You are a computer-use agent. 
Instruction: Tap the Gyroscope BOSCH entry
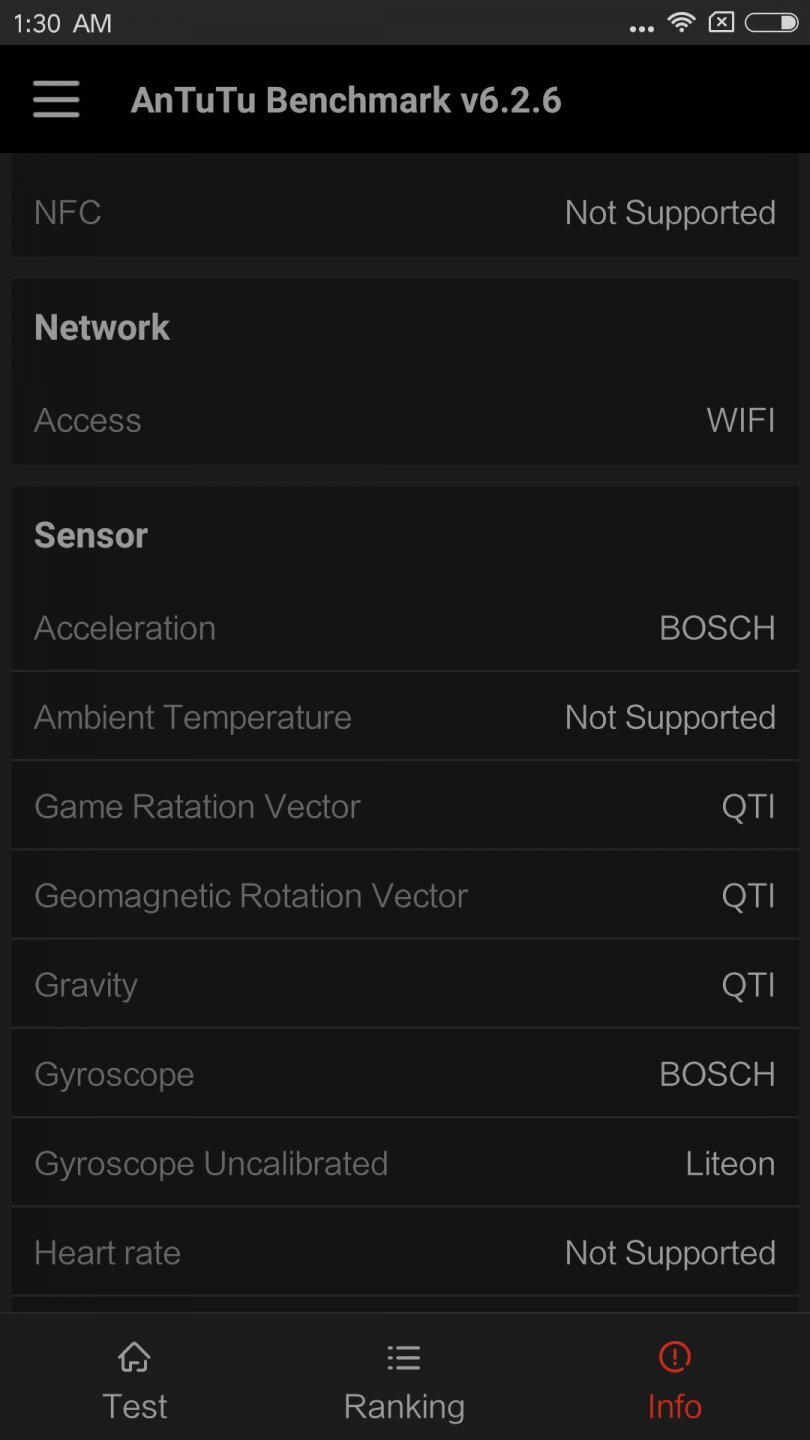[x=405, y=1073]
